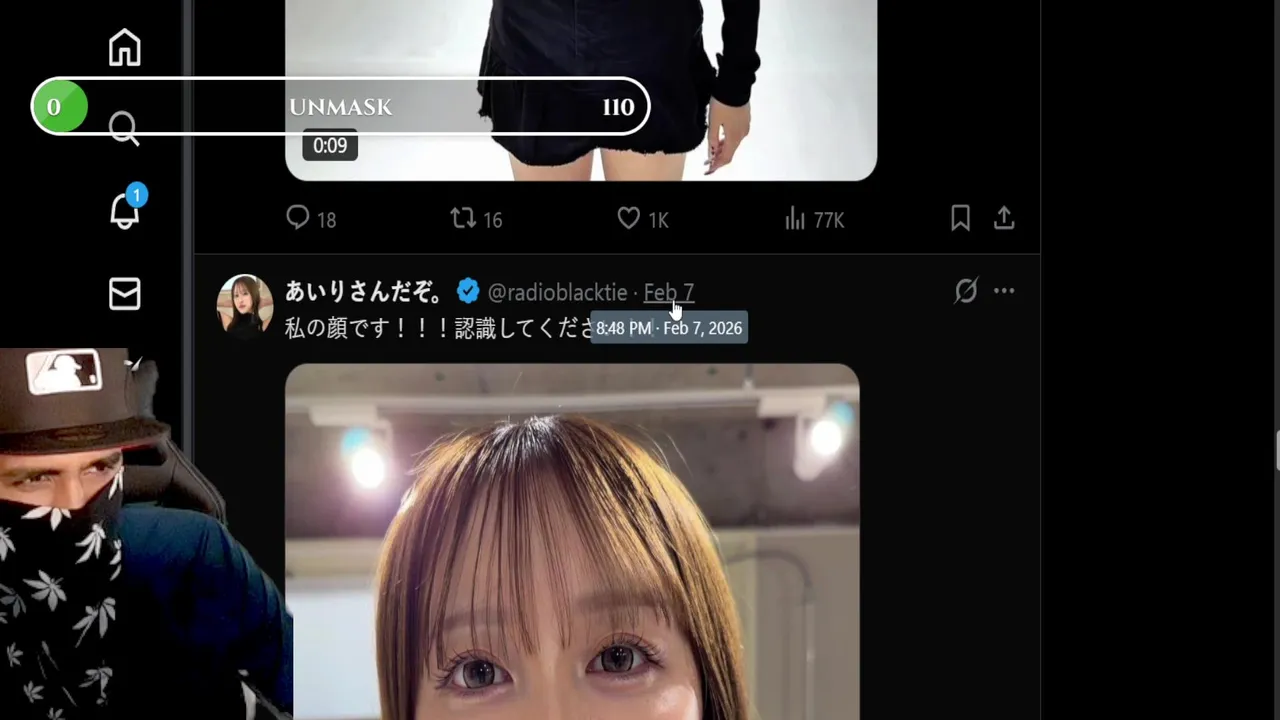
Task: Reply to the post with 18 comments
Action: click(298, 218)
